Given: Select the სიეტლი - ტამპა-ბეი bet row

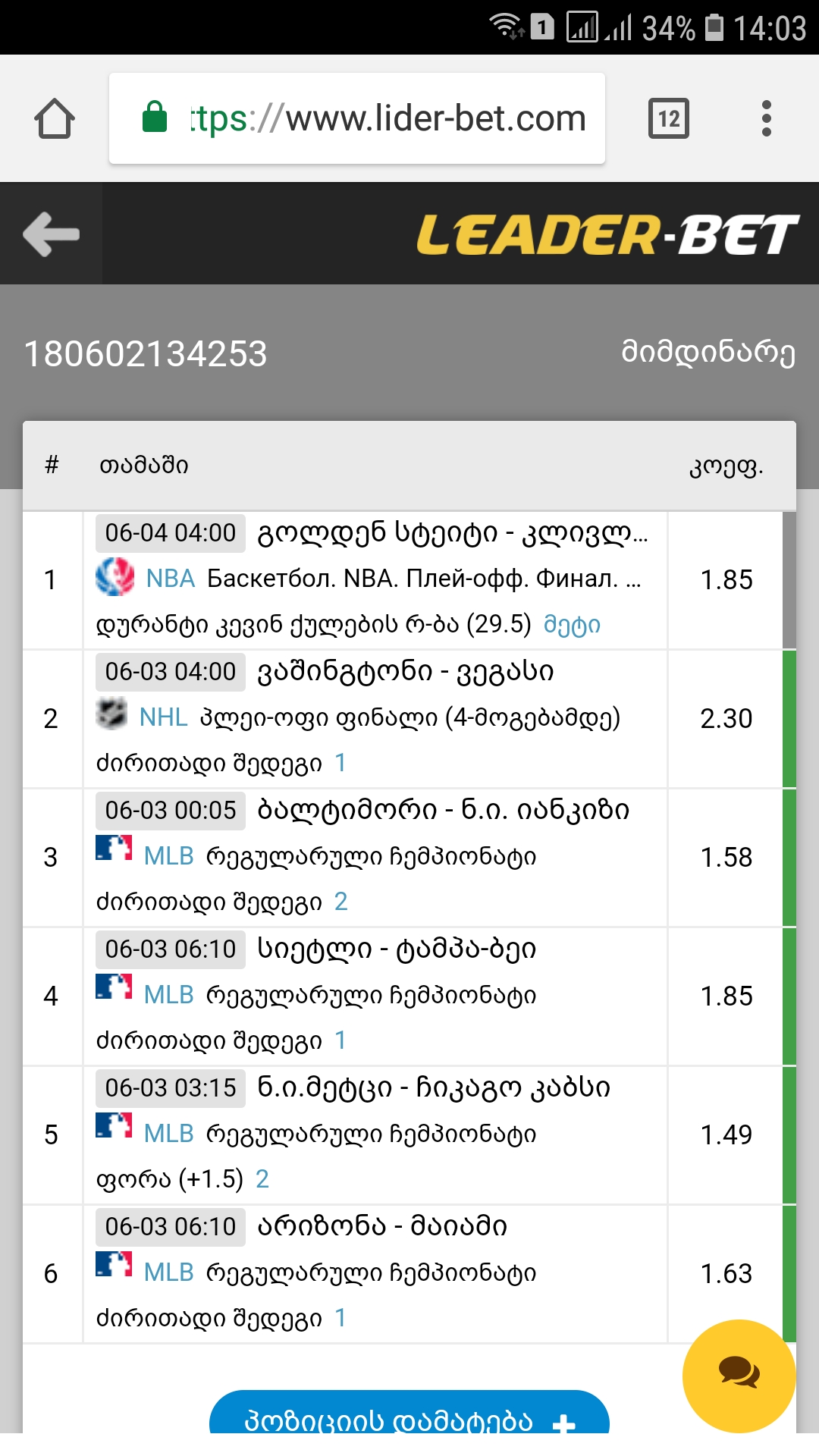Looking at the screenshot, I should pyautogui.click(x=375, y=996).
